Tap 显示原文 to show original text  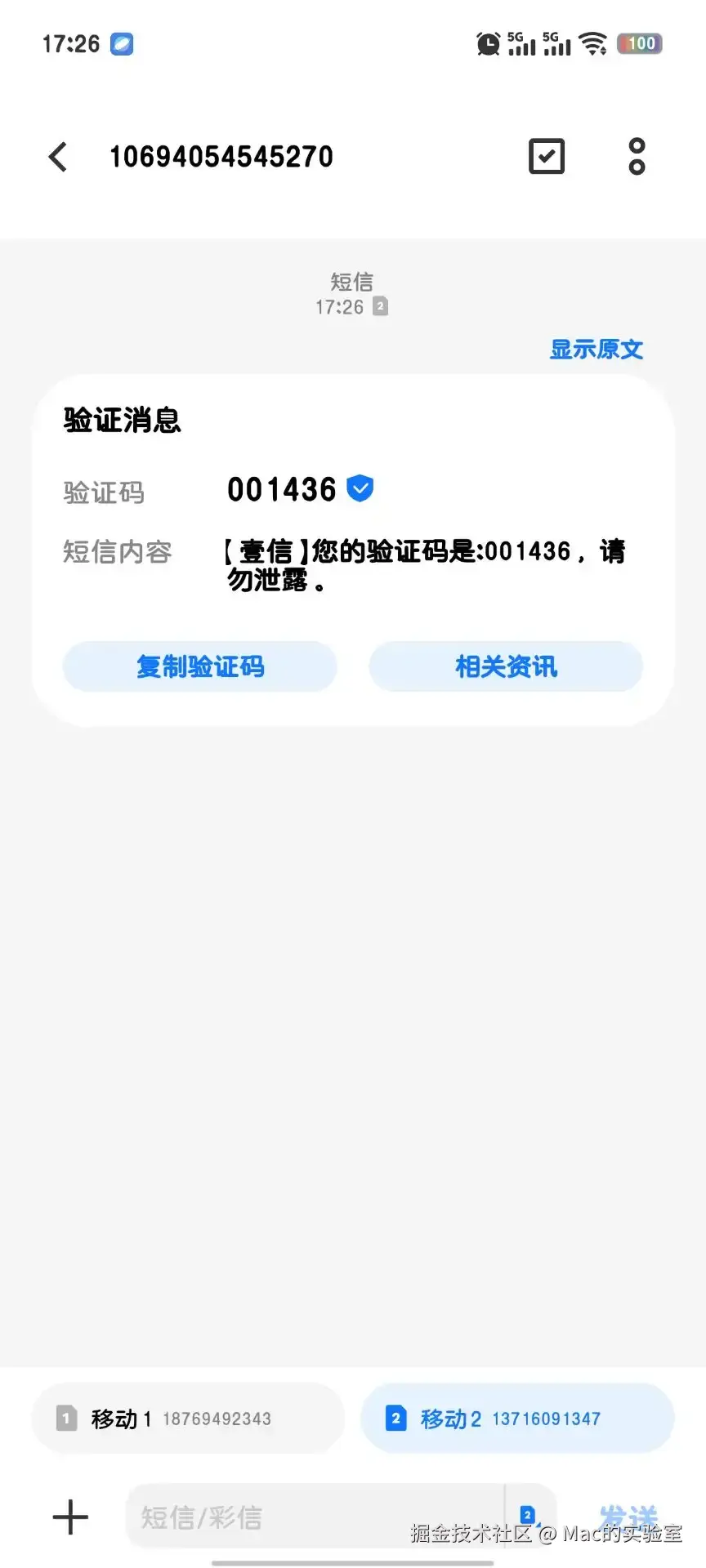(596, 350)
